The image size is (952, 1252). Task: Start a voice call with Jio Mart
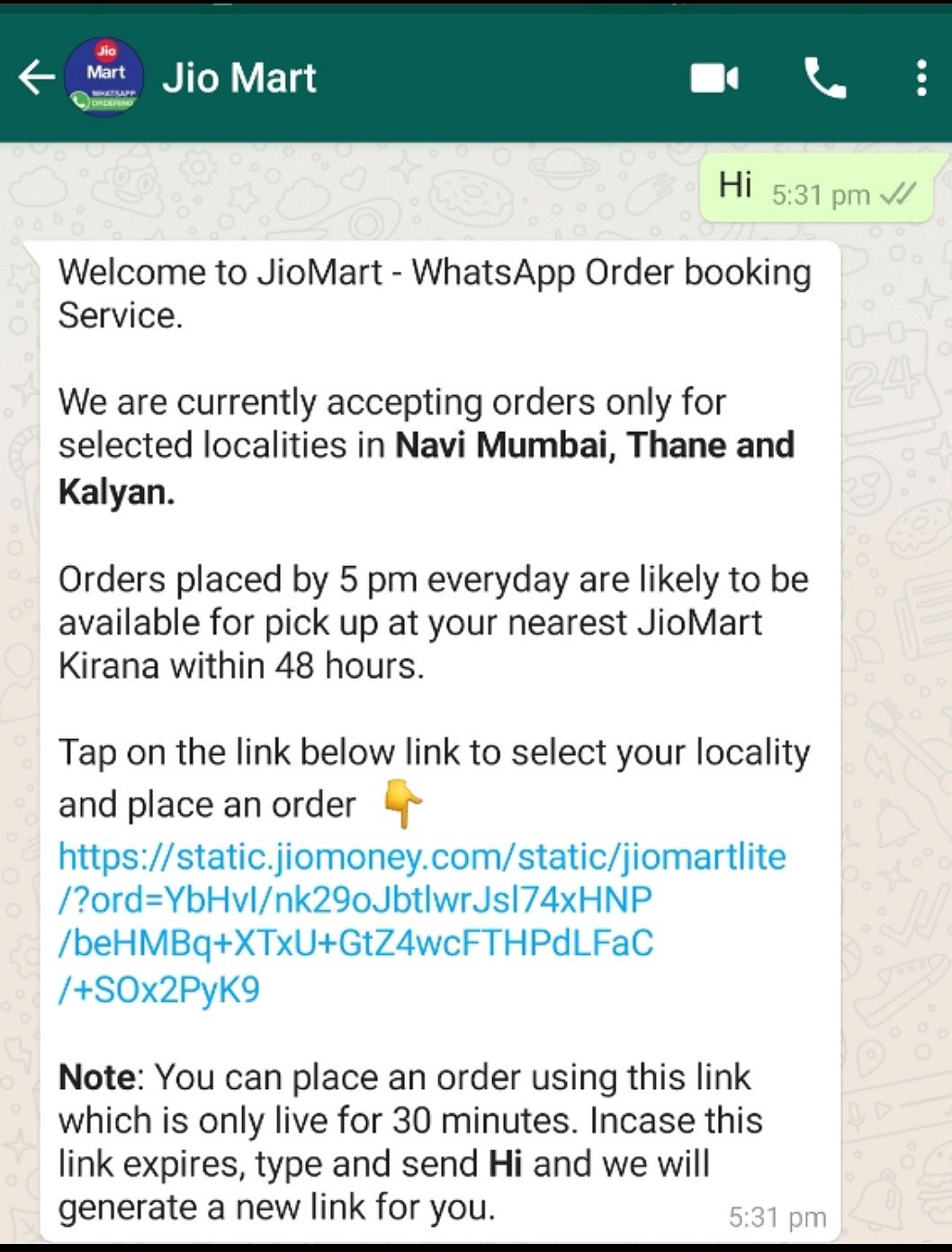[823, 78]
